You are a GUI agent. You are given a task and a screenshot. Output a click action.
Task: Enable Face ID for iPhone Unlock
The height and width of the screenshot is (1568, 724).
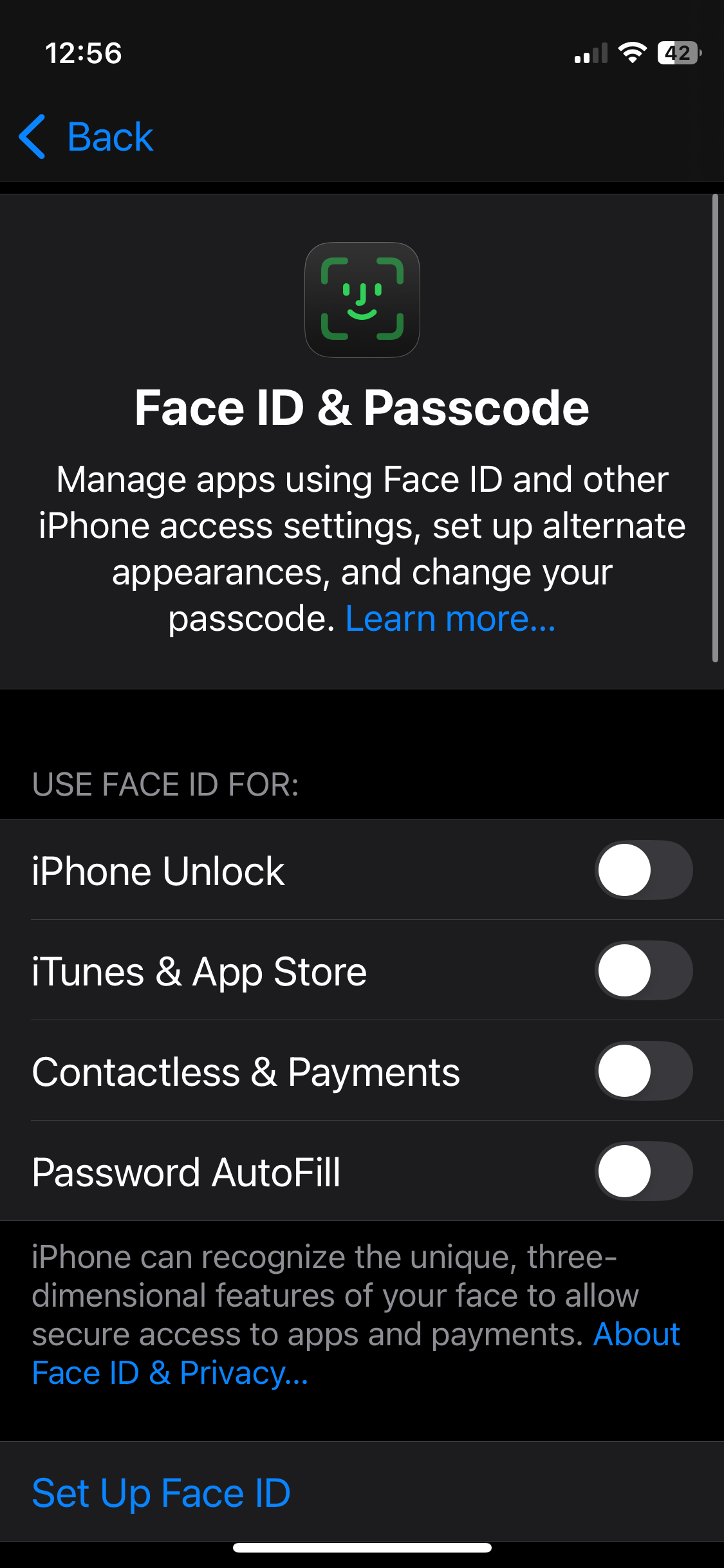pos(643,870)
